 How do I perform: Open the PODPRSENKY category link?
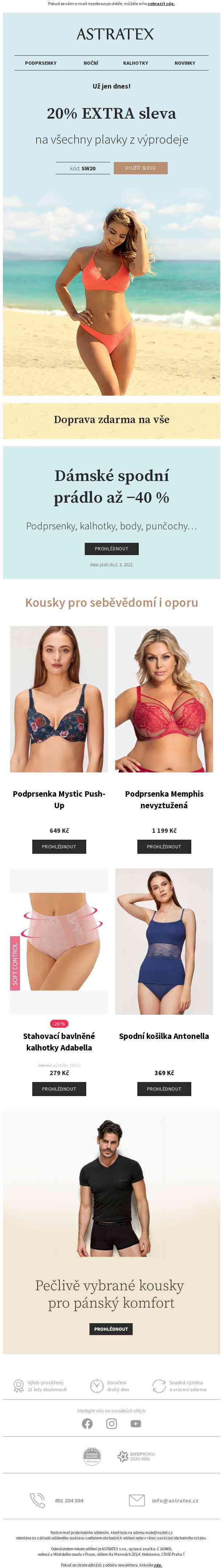(40, 63)
